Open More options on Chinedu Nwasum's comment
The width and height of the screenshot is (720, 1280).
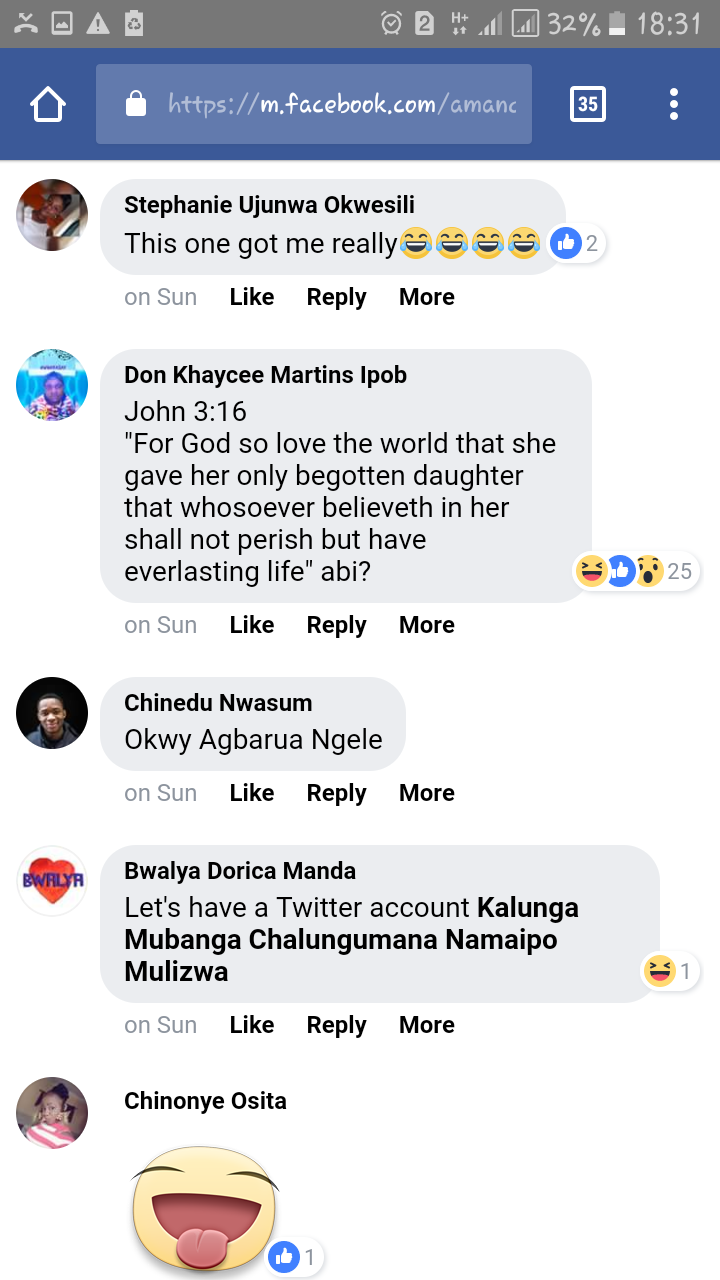point(427,793)
